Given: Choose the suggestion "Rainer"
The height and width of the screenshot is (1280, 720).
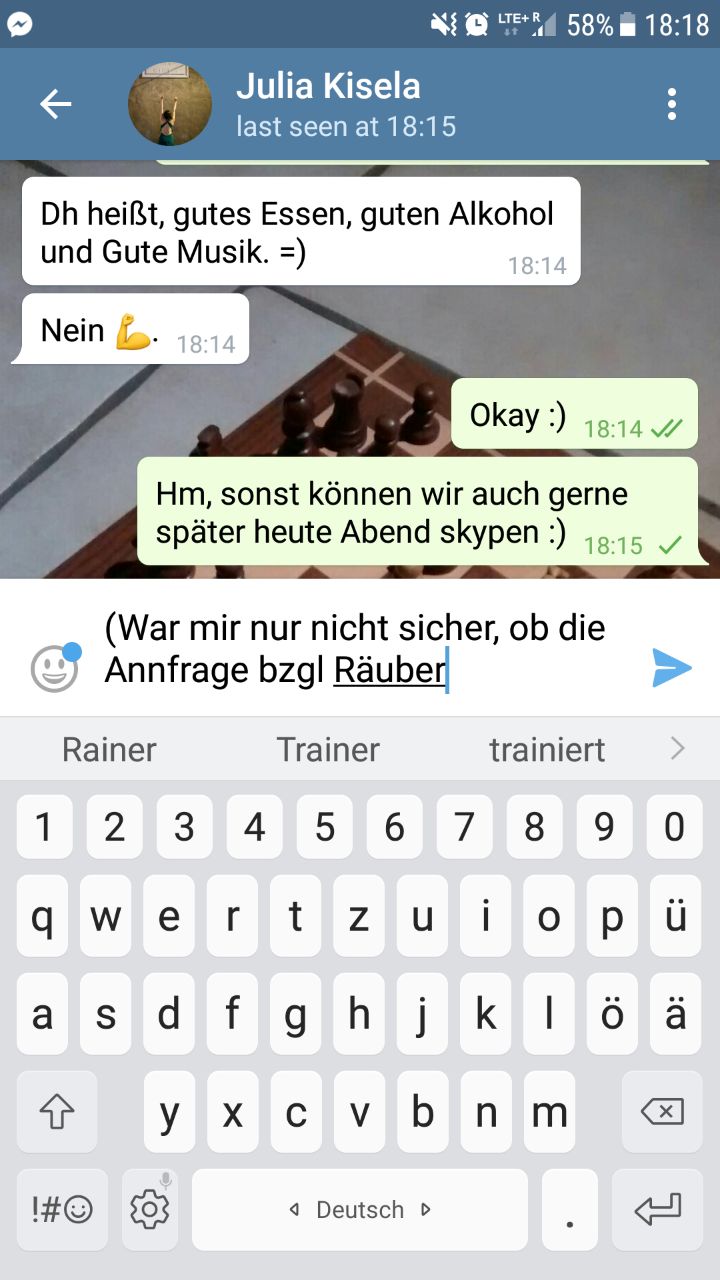Looking at the screenshot, I should [109, 749].
